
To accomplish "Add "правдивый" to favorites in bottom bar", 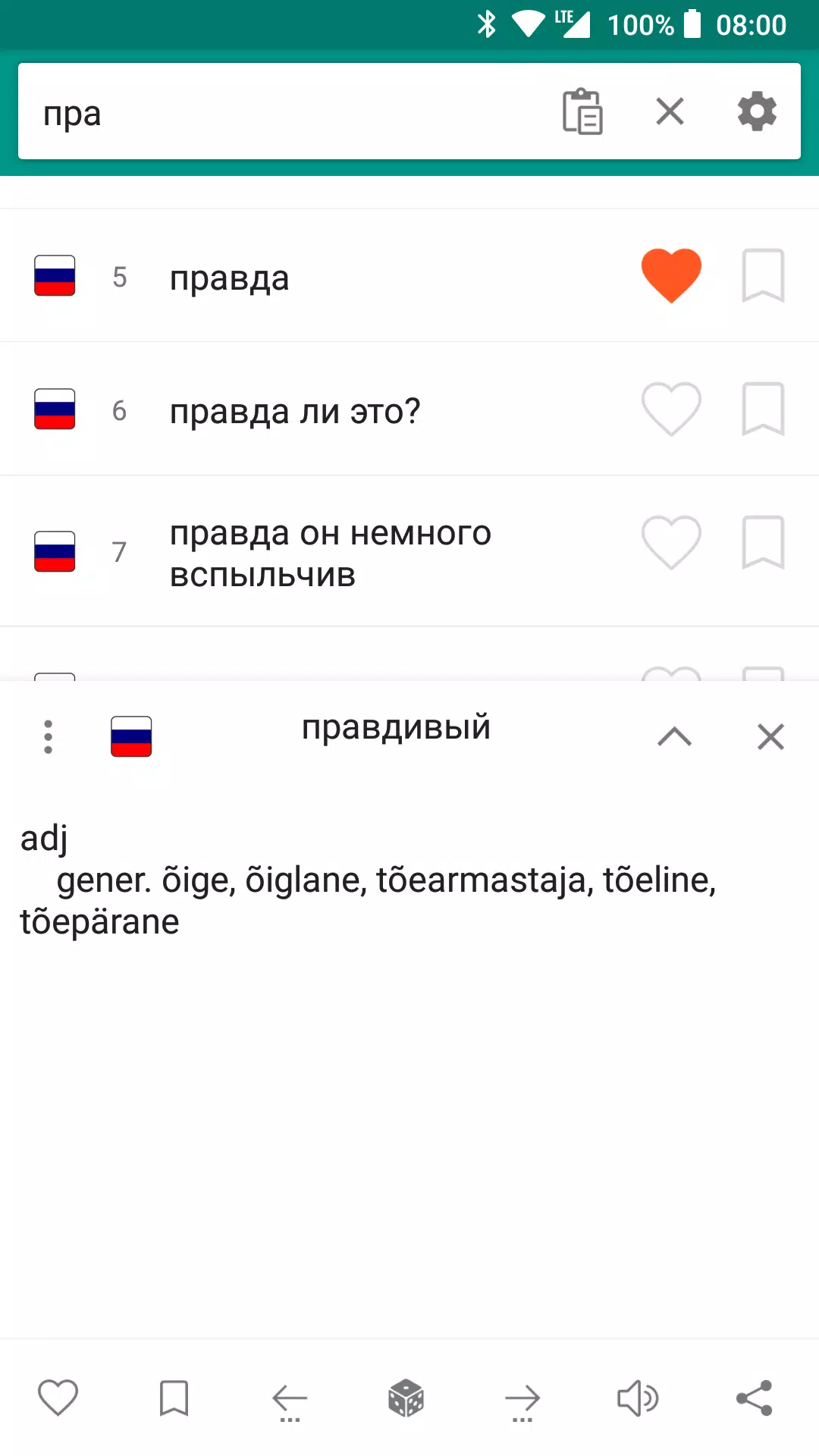I will coord(58,1398).
